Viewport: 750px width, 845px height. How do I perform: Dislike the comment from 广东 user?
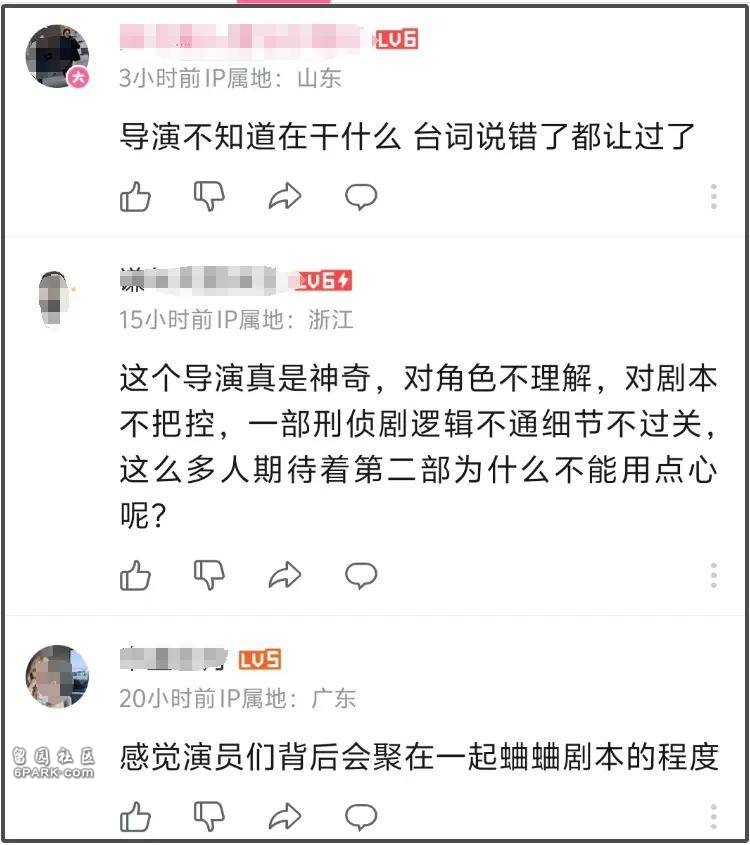coord(210,816)
